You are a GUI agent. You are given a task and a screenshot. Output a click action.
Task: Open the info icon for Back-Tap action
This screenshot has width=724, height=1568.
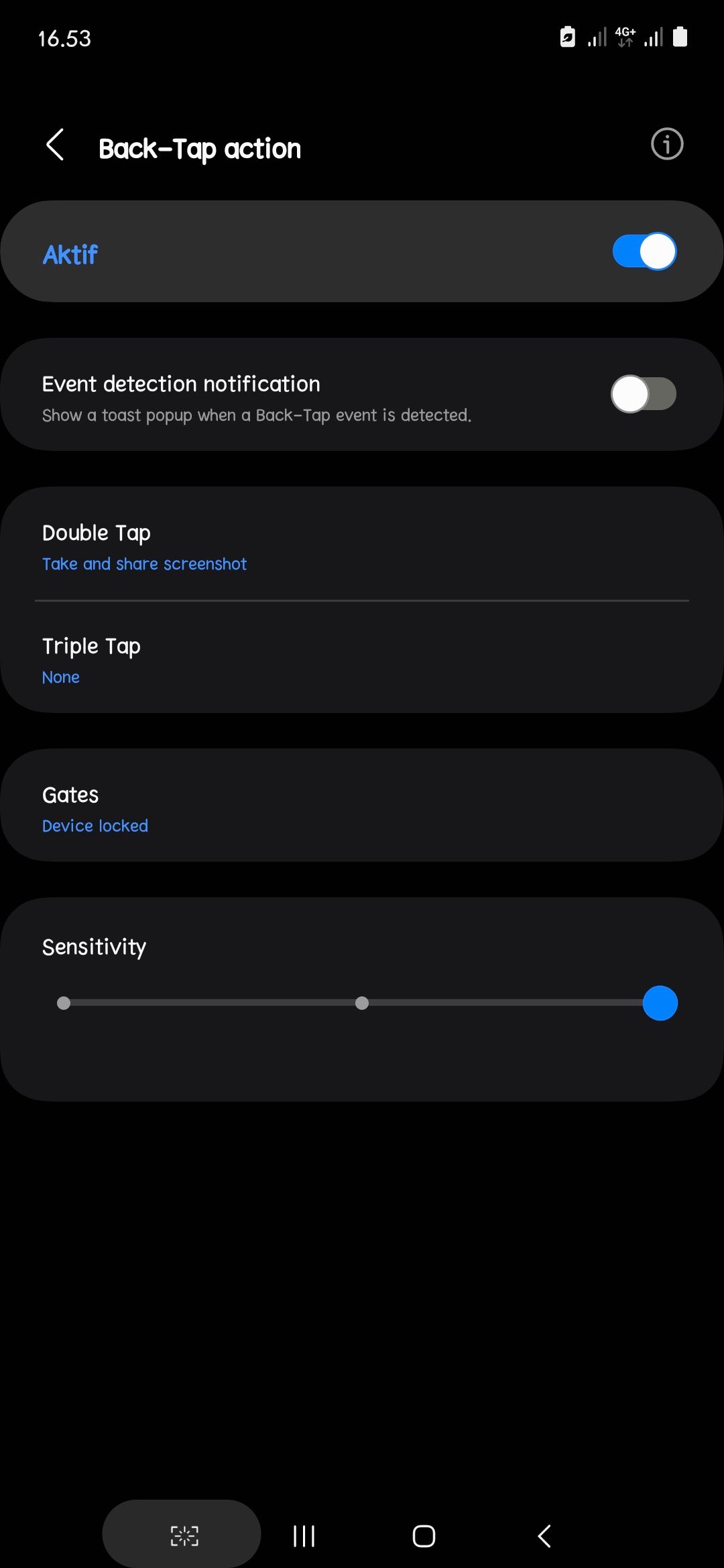666,144
